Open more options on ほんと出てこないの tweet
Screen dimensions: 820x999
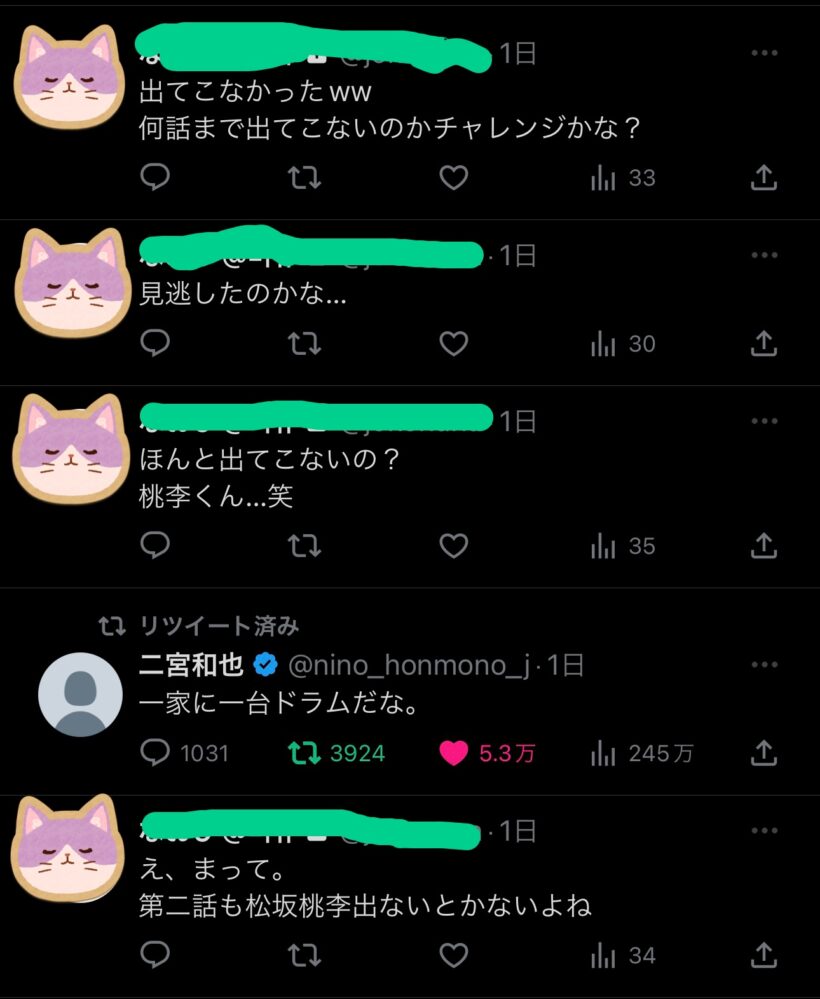click(x=764, y=421)
